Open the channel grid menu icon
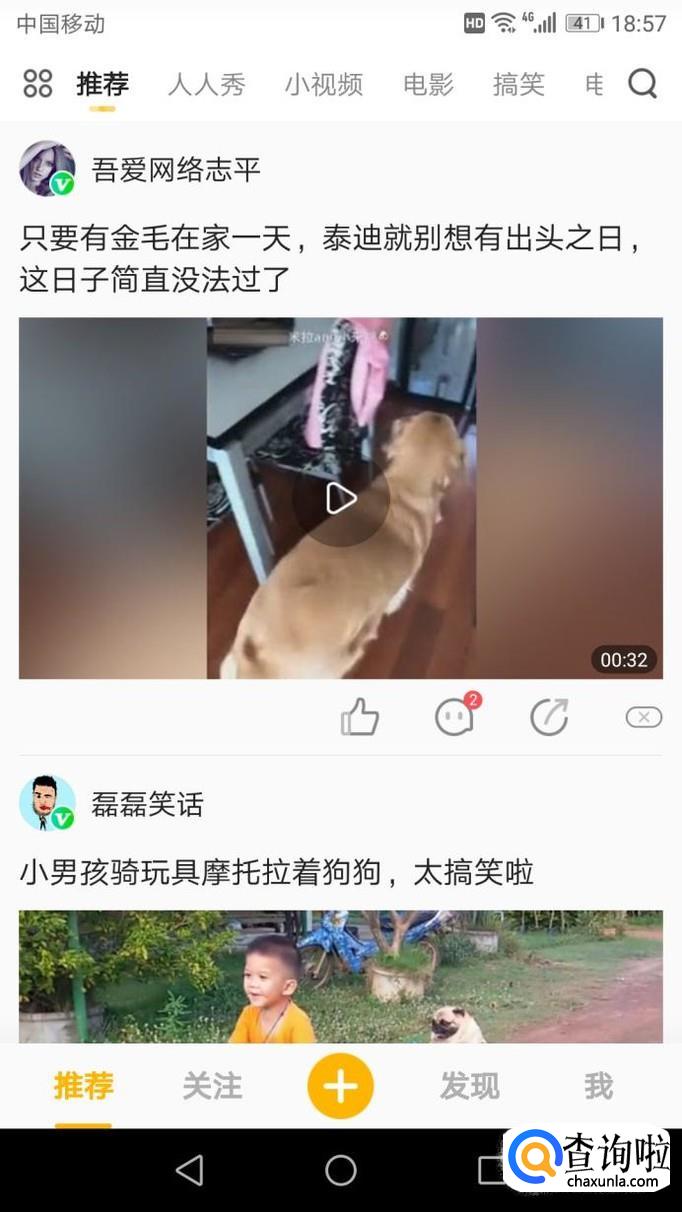The image size is (682, 1212). (x=38, y=84)
